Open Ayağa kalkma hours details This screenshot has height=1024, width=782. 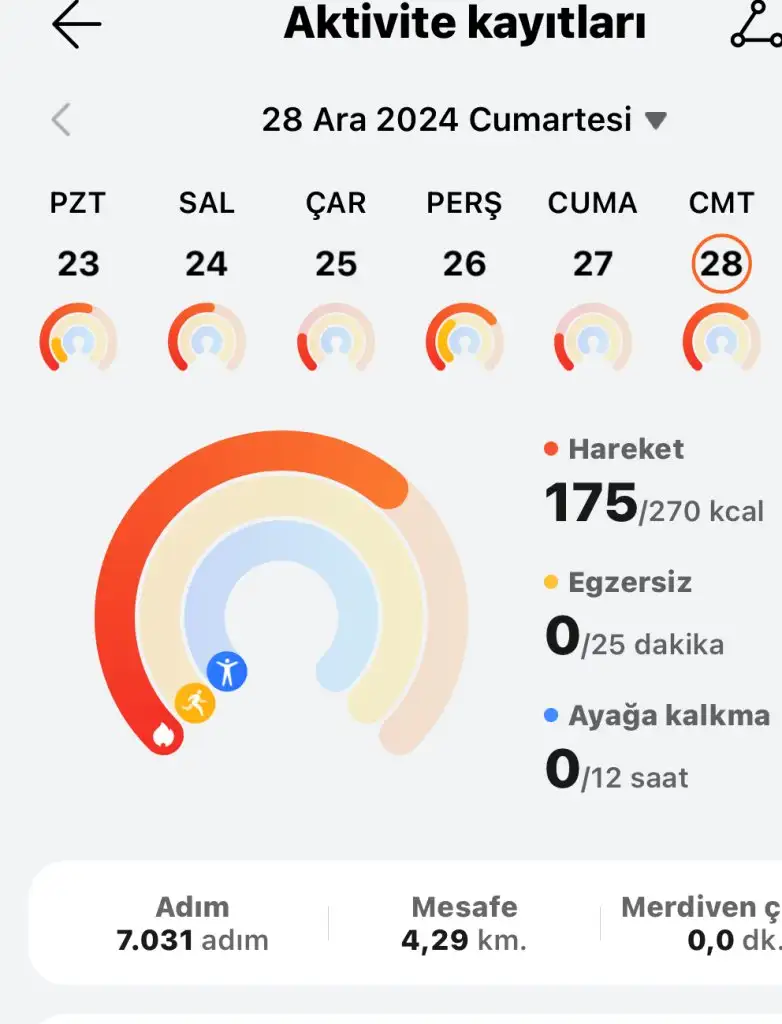tap(656, 750)
